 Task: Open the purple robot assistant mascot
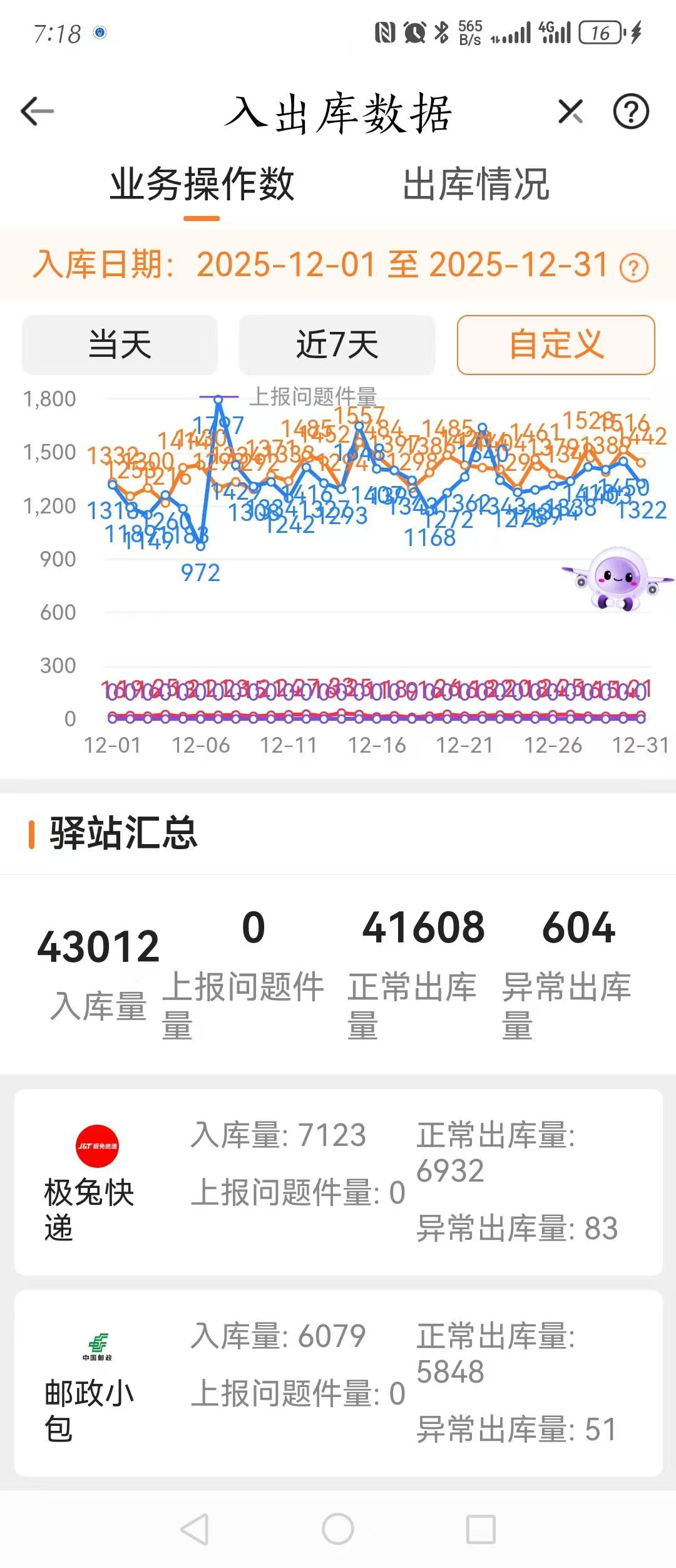(x=617, y=579)
